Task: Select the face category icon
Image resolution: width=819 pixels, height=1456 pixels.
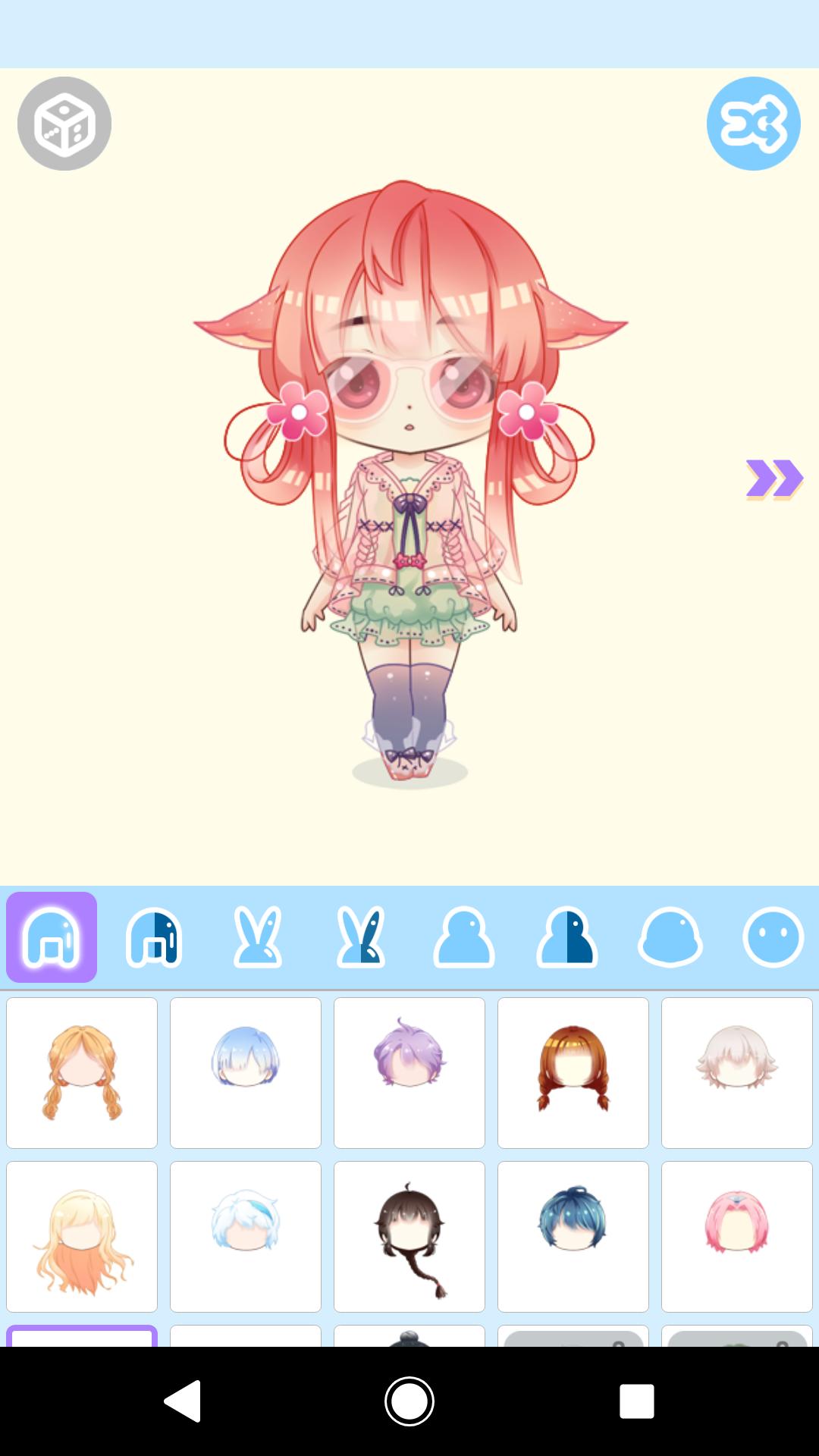Action: (772, 938)
